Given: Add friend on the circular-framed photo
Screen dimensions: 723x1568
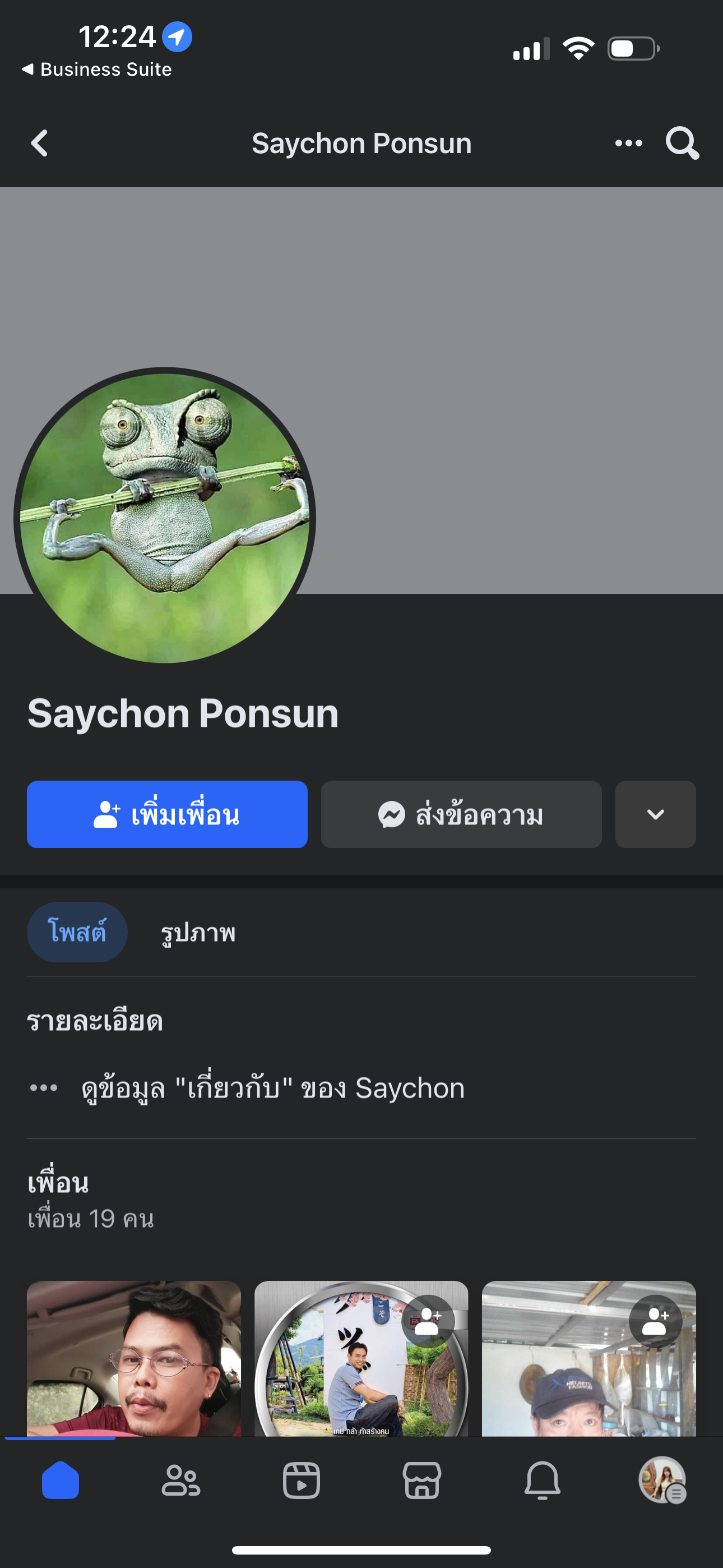Looking at the screenshot, I should click(x=428, y=1321).
